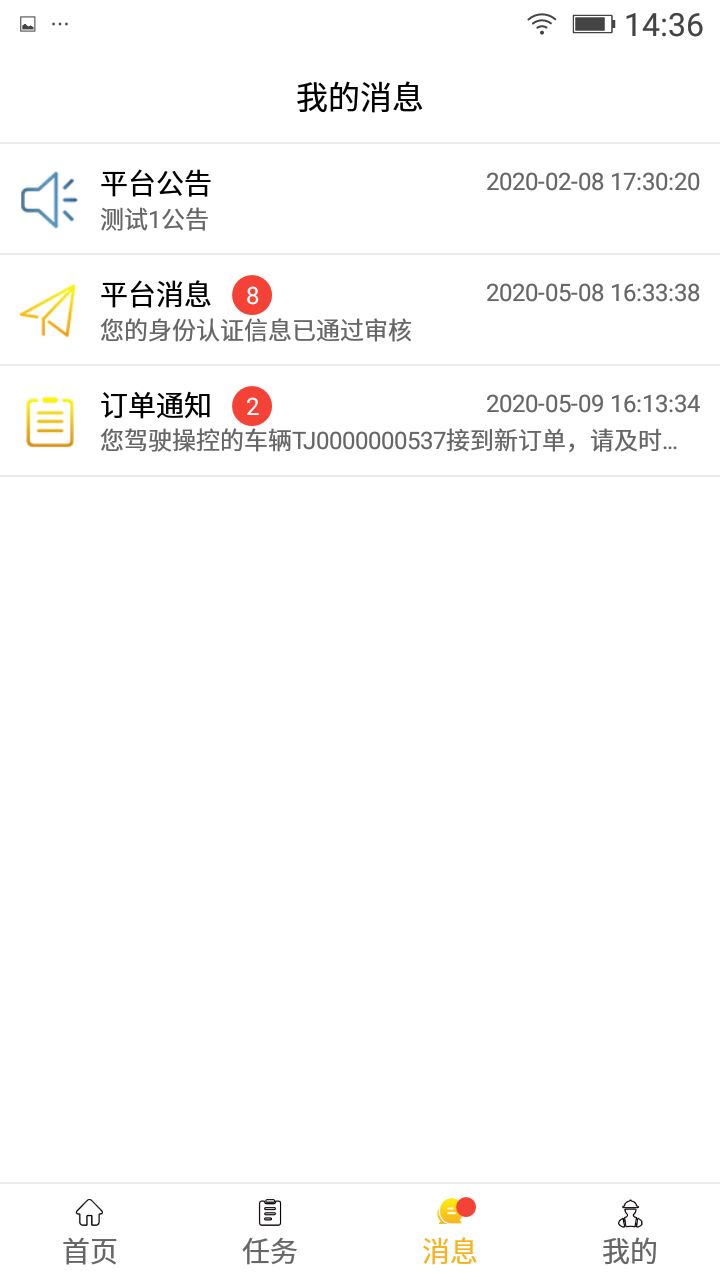Screen dimensions: 720x1280
Task: Open the 首页 home icon
Action: pyautogui.click(x=89, y=1212)
